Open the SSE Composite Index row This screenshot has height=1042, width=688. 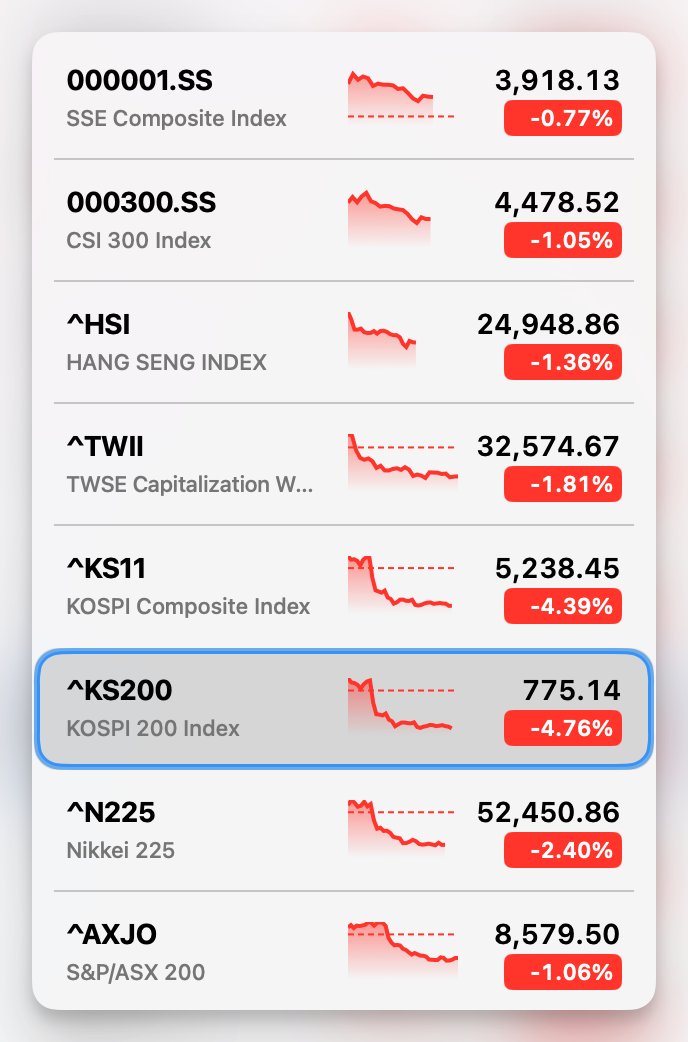343,98
